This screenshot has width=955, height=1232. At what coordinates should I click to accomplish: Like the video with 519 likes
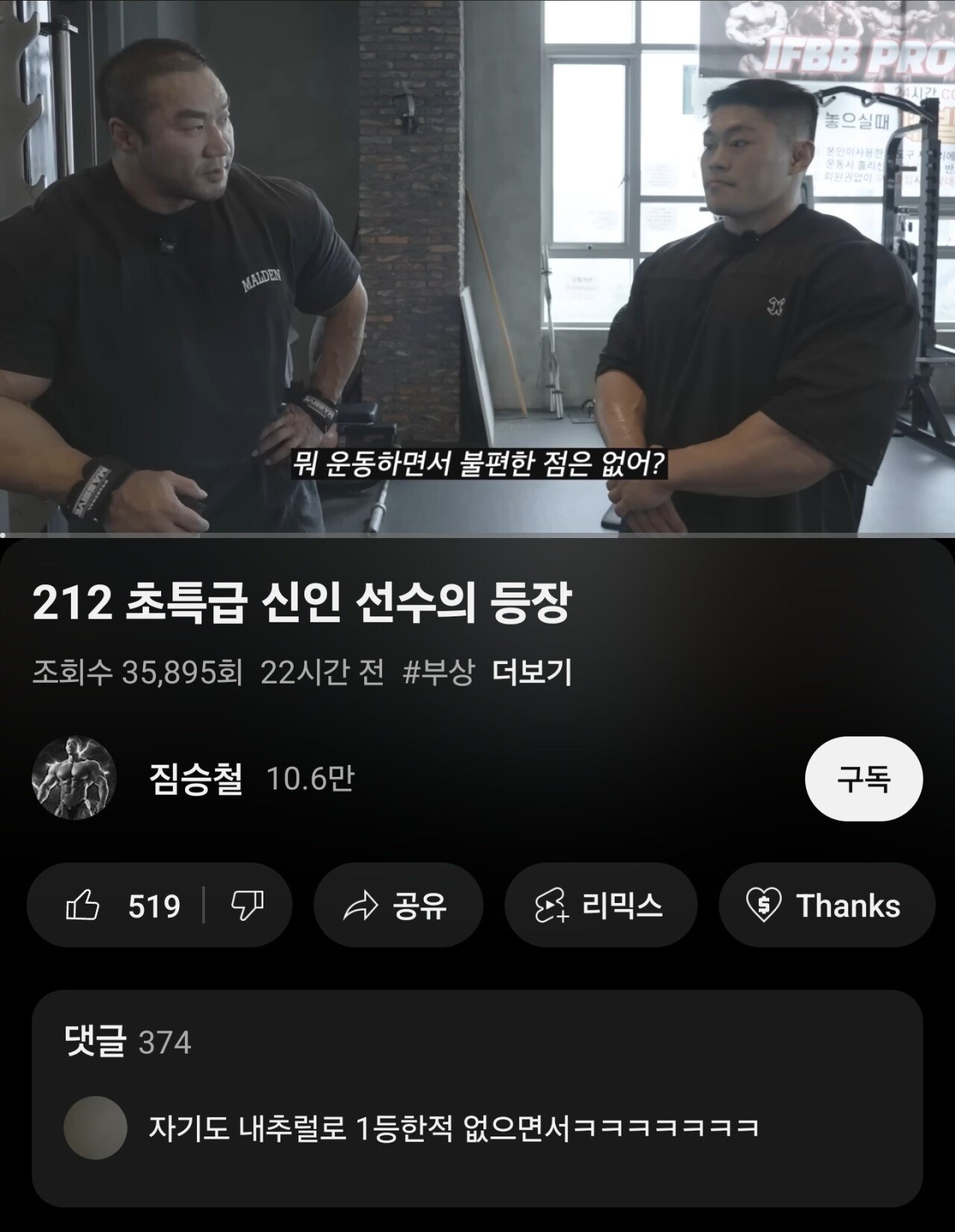pos(123,905)
